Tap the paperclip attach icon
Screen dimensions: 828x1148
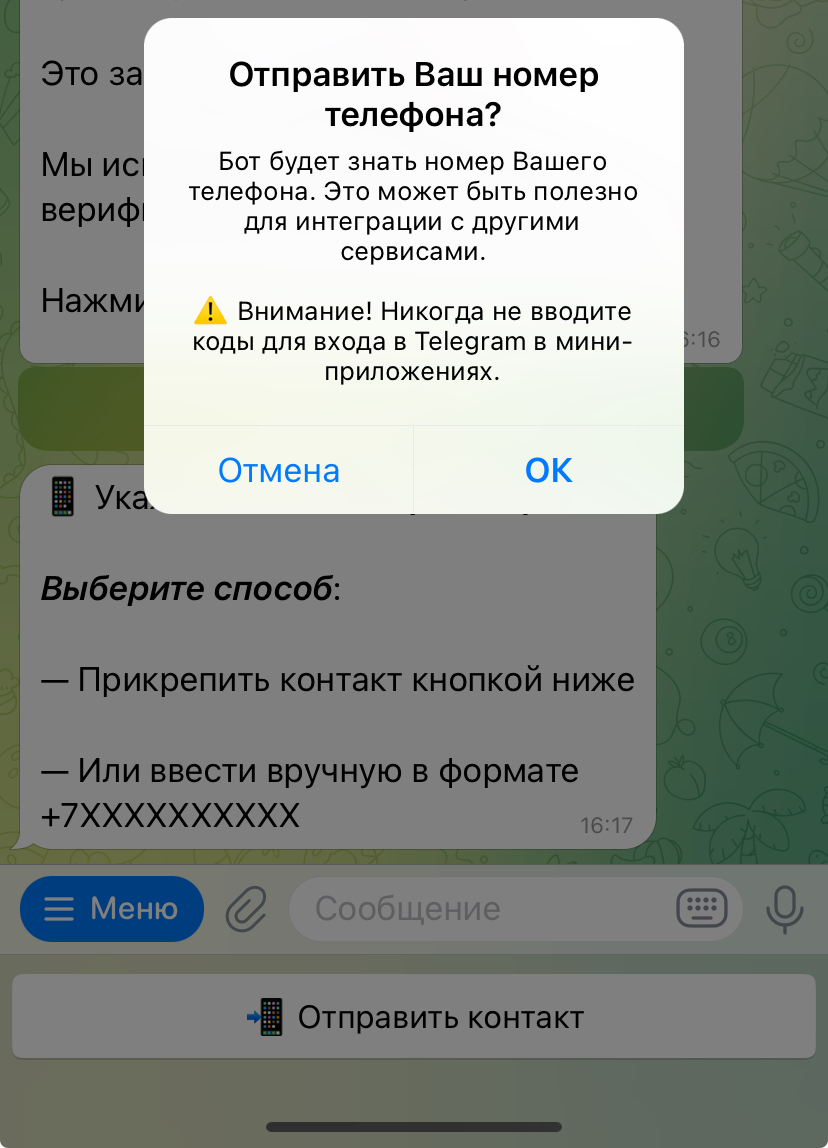[x=246, y=909]
